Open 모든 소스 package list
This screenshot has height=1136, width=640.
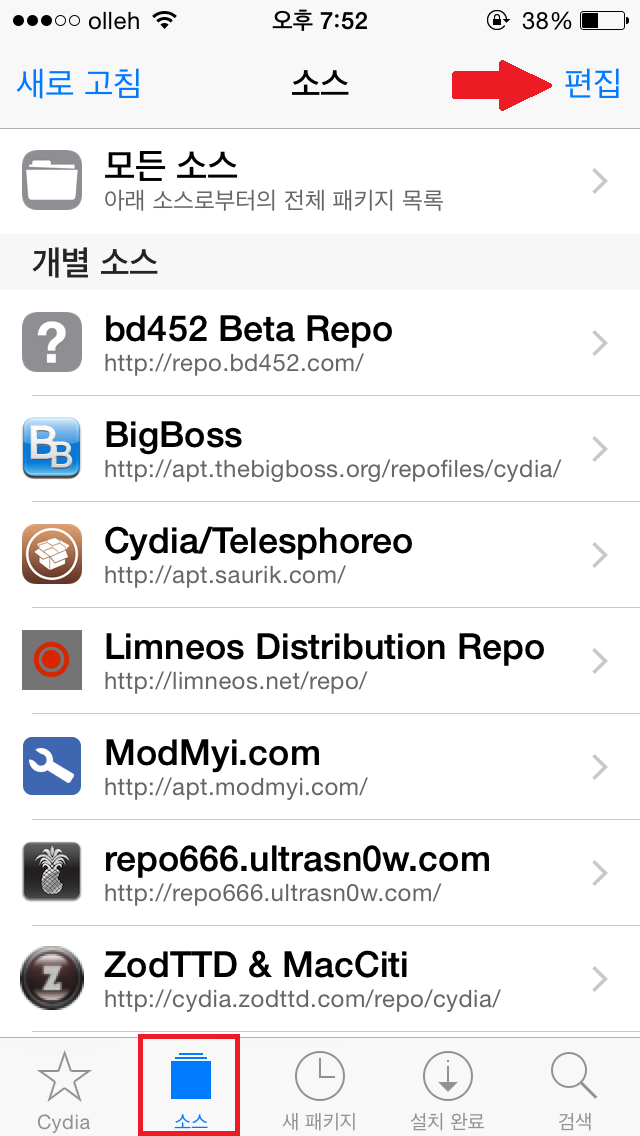[x=320, y=181]
